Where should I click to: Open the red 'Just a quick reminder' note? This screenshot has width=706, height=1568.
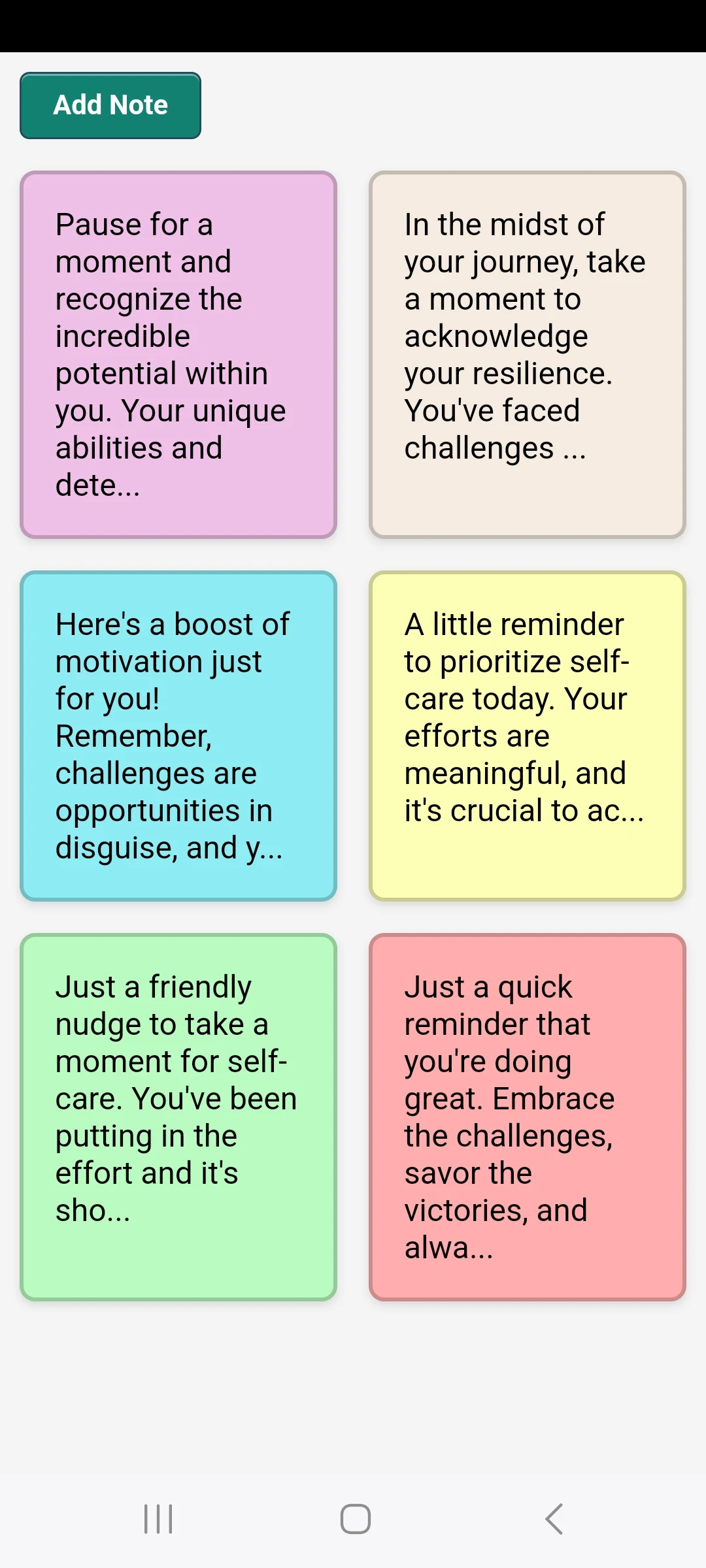point(527,1117)
